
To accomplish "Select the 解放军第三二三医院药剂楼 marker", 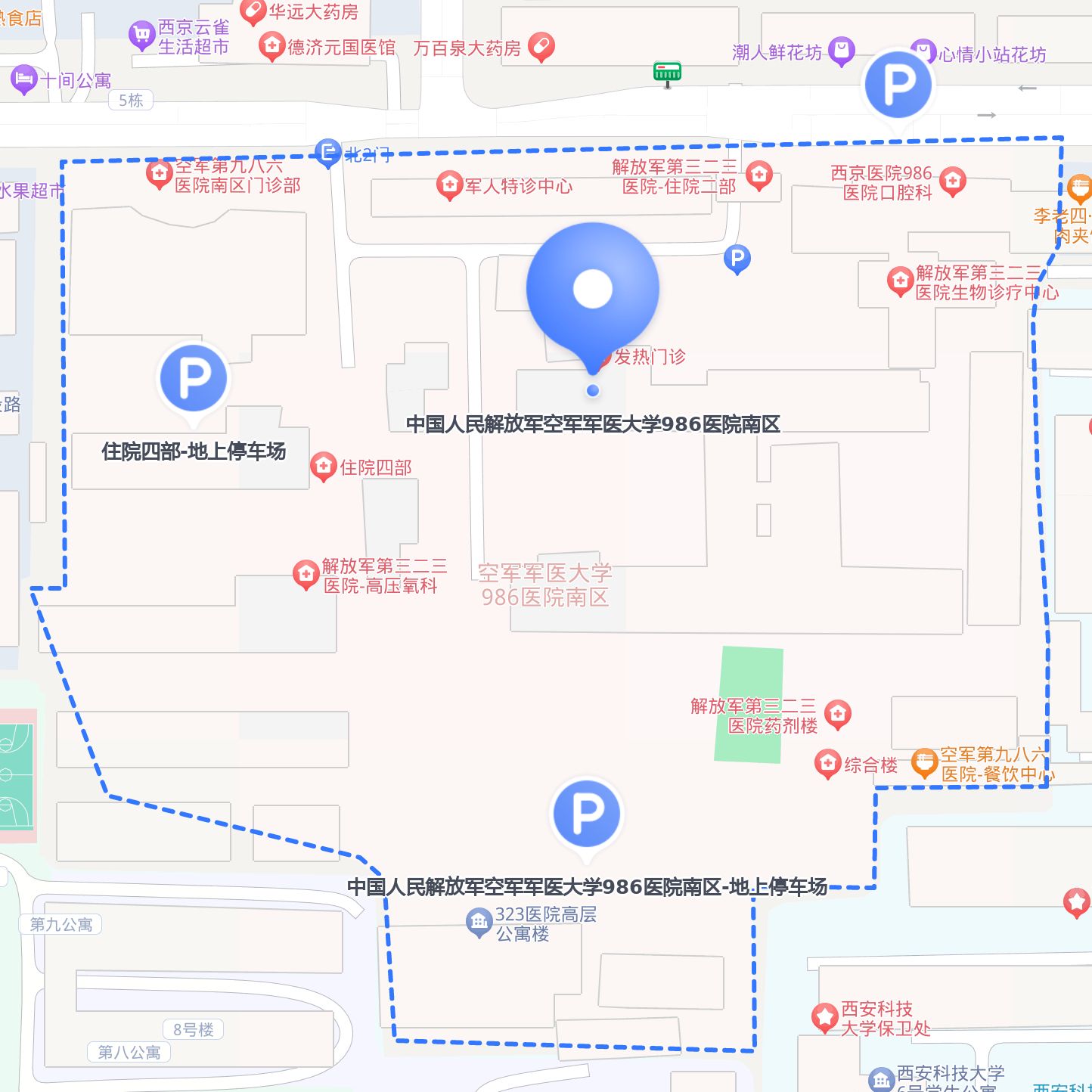I will click(x=837, y=713).
